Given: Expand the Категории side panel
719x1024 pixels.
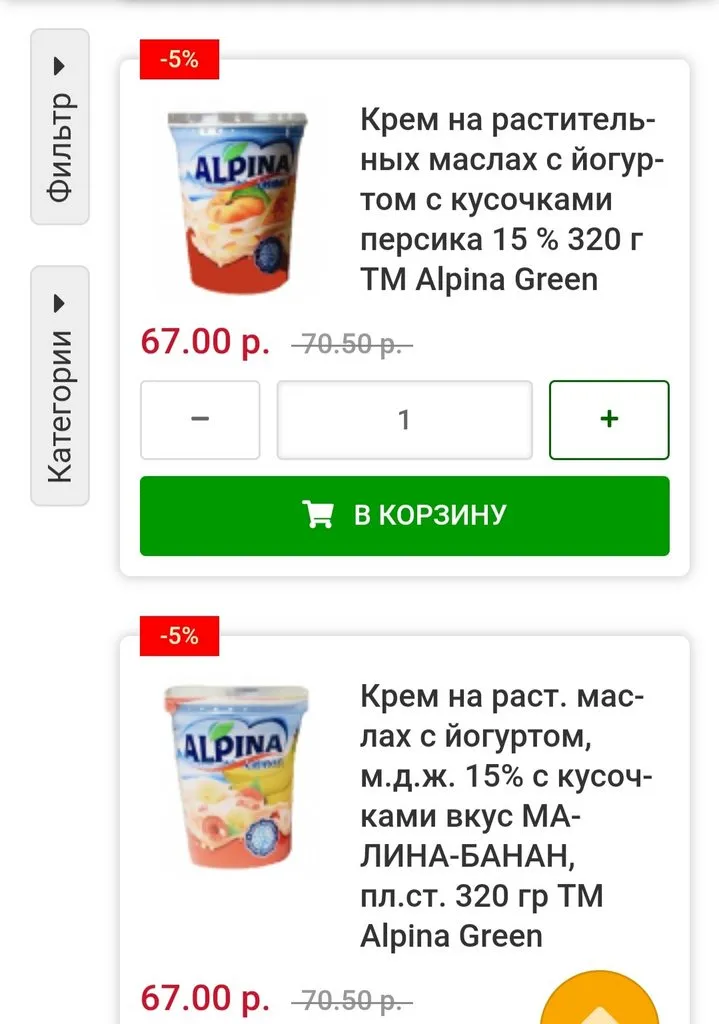Looking at the screenshot, I should (60, 386).
